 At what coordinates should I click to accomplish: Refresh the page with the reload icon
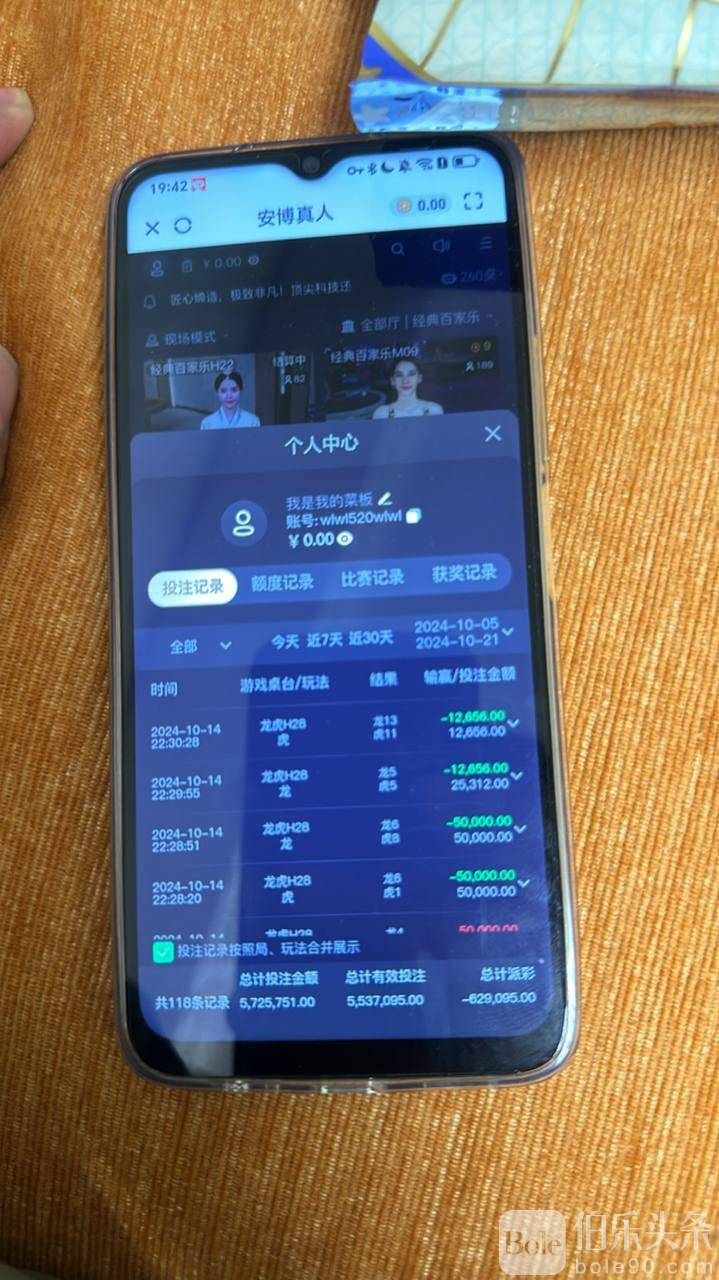(182, 227)
